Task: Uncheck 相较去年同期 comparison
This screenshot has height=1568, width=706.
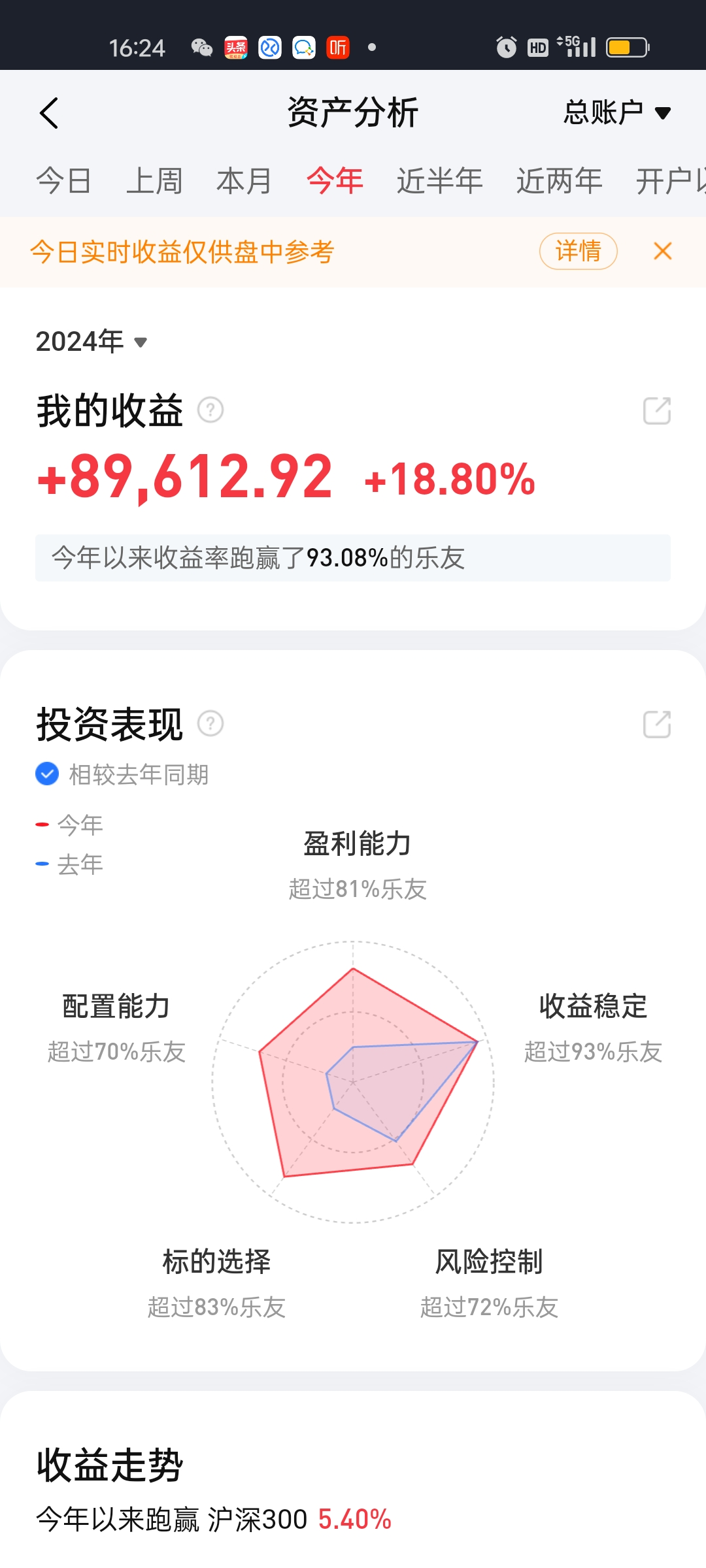Action: click(x=47, y=774)
